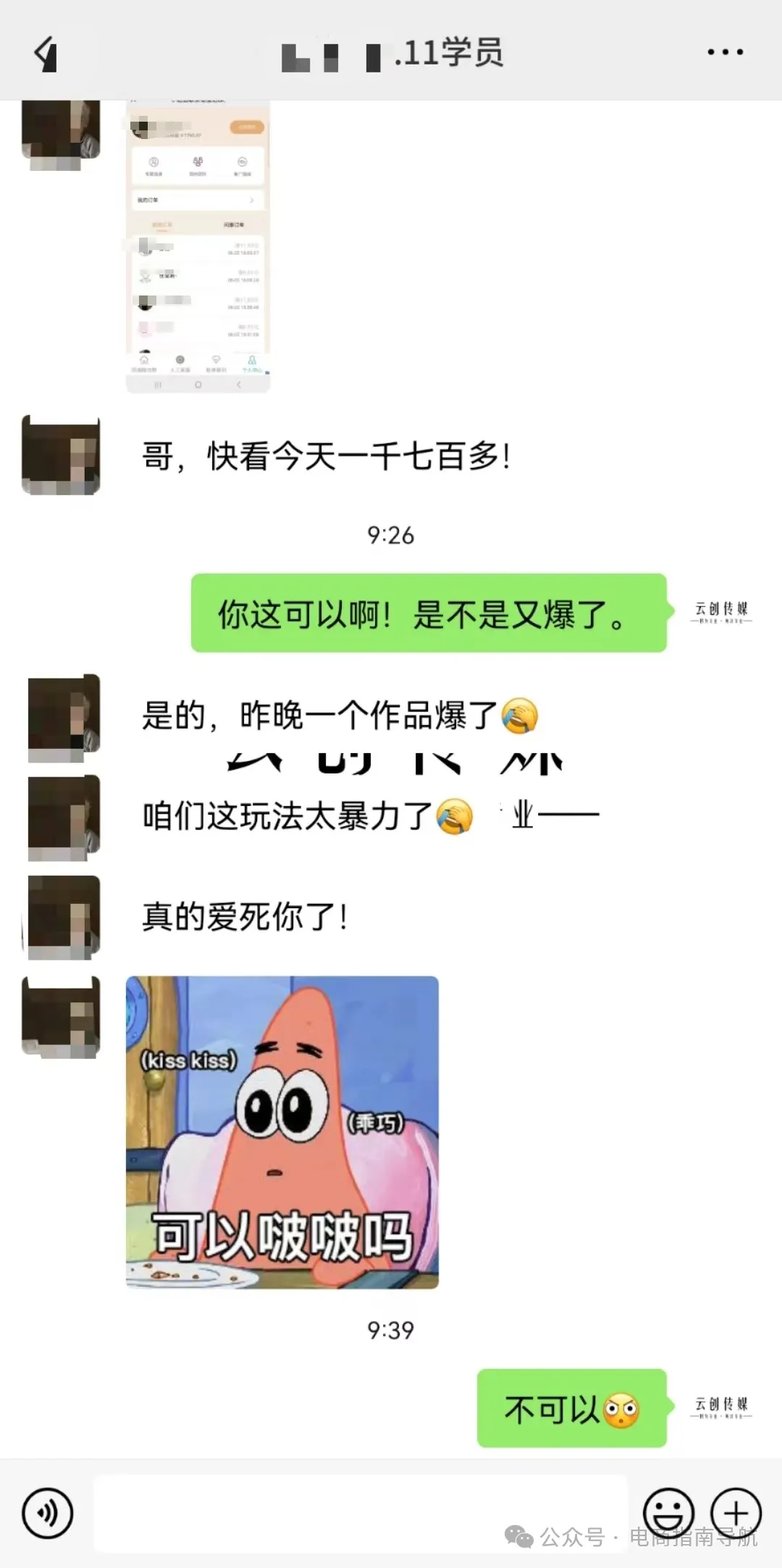Image resolution: width=782 pixels, height=1568 pixels.
Task: Go back from this chat
Action: (x=46, y=54)
